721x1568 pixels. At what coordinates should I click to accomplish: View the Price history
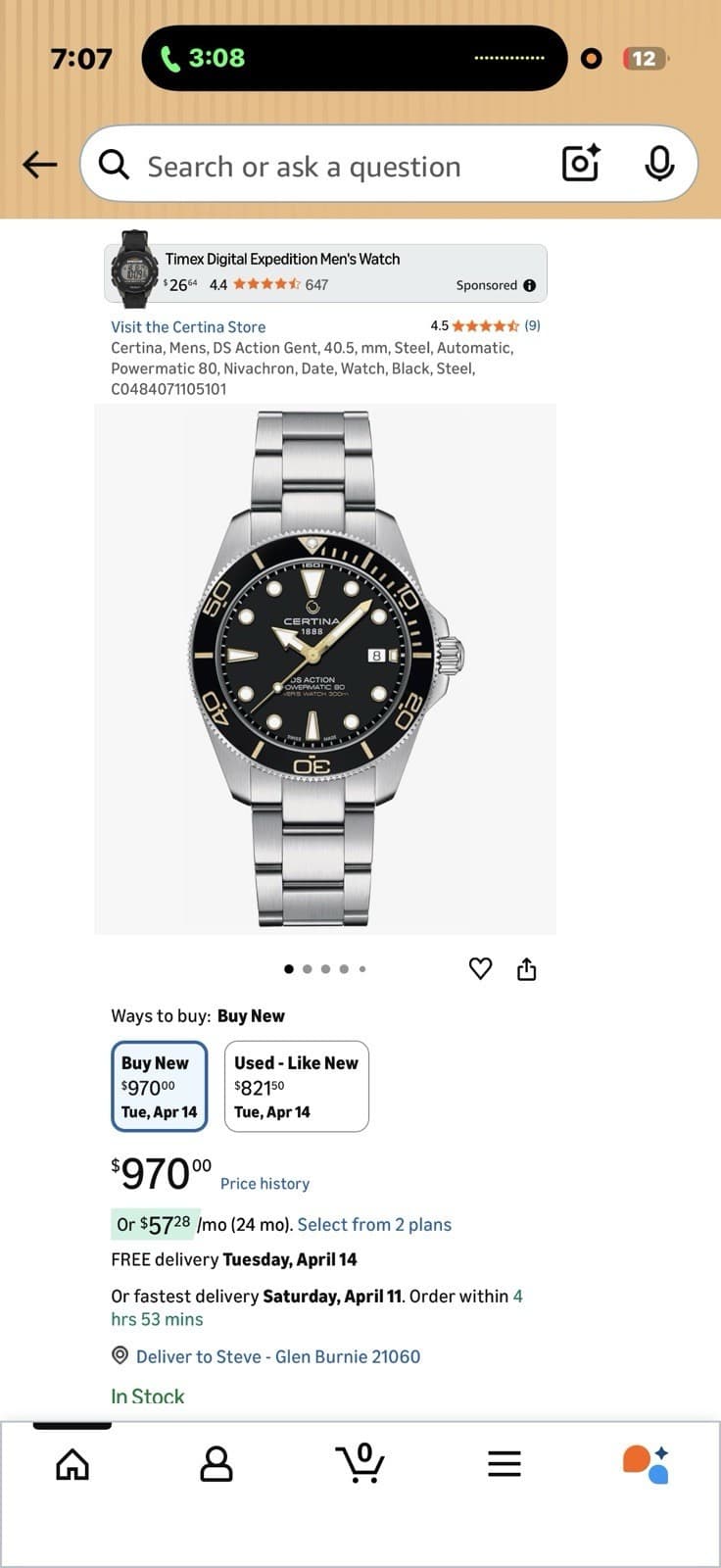pos(264,1183)
